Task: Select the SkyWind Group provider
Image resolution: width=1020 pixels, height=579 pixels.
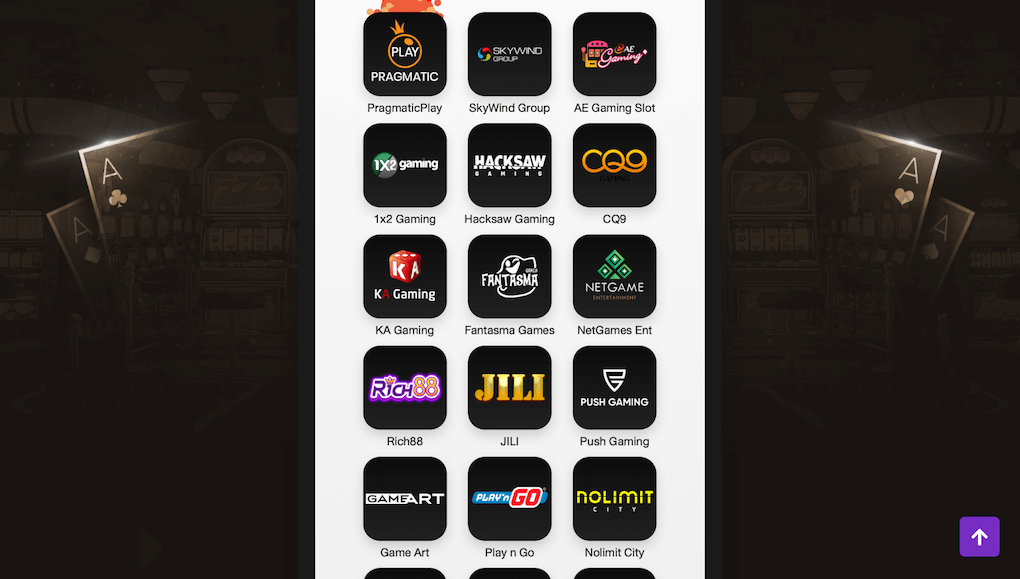Action: coord(509,55)
